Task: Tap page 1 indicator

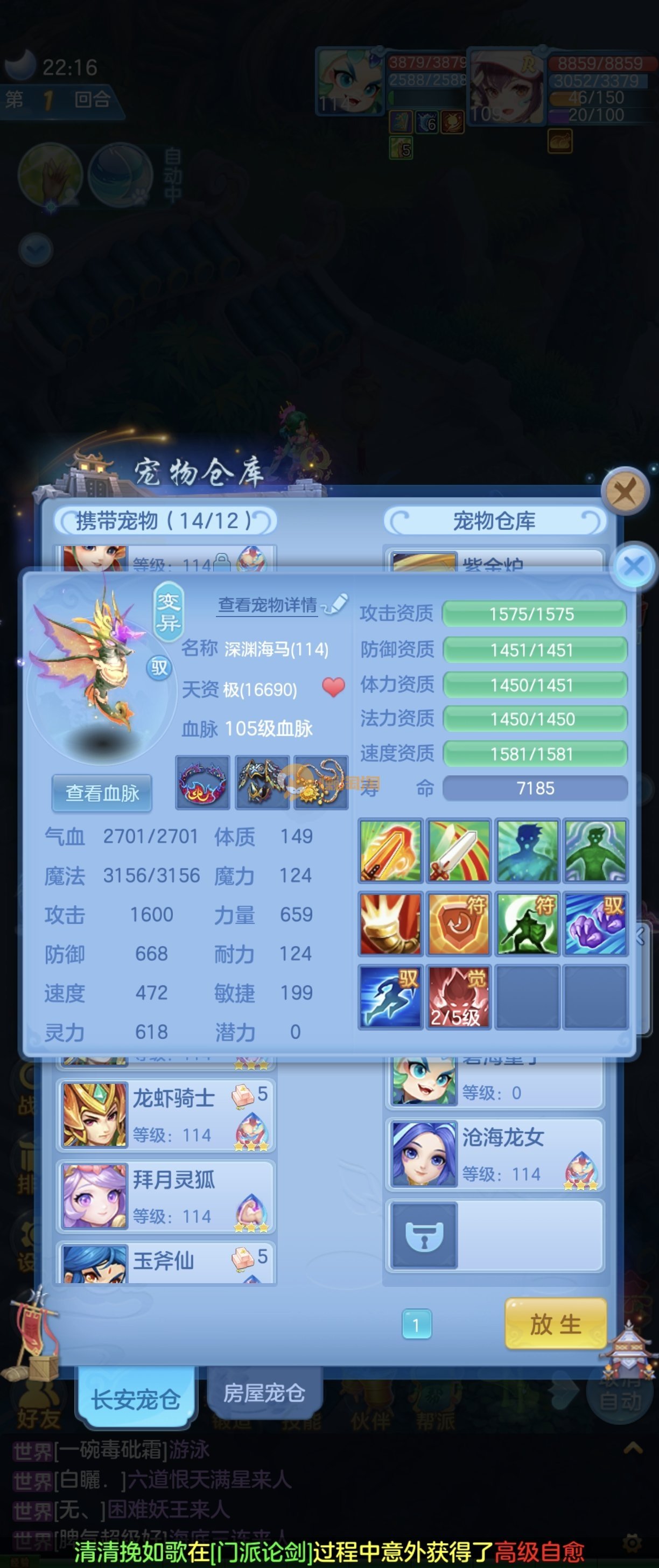Action: click(x=416, y=1324)
